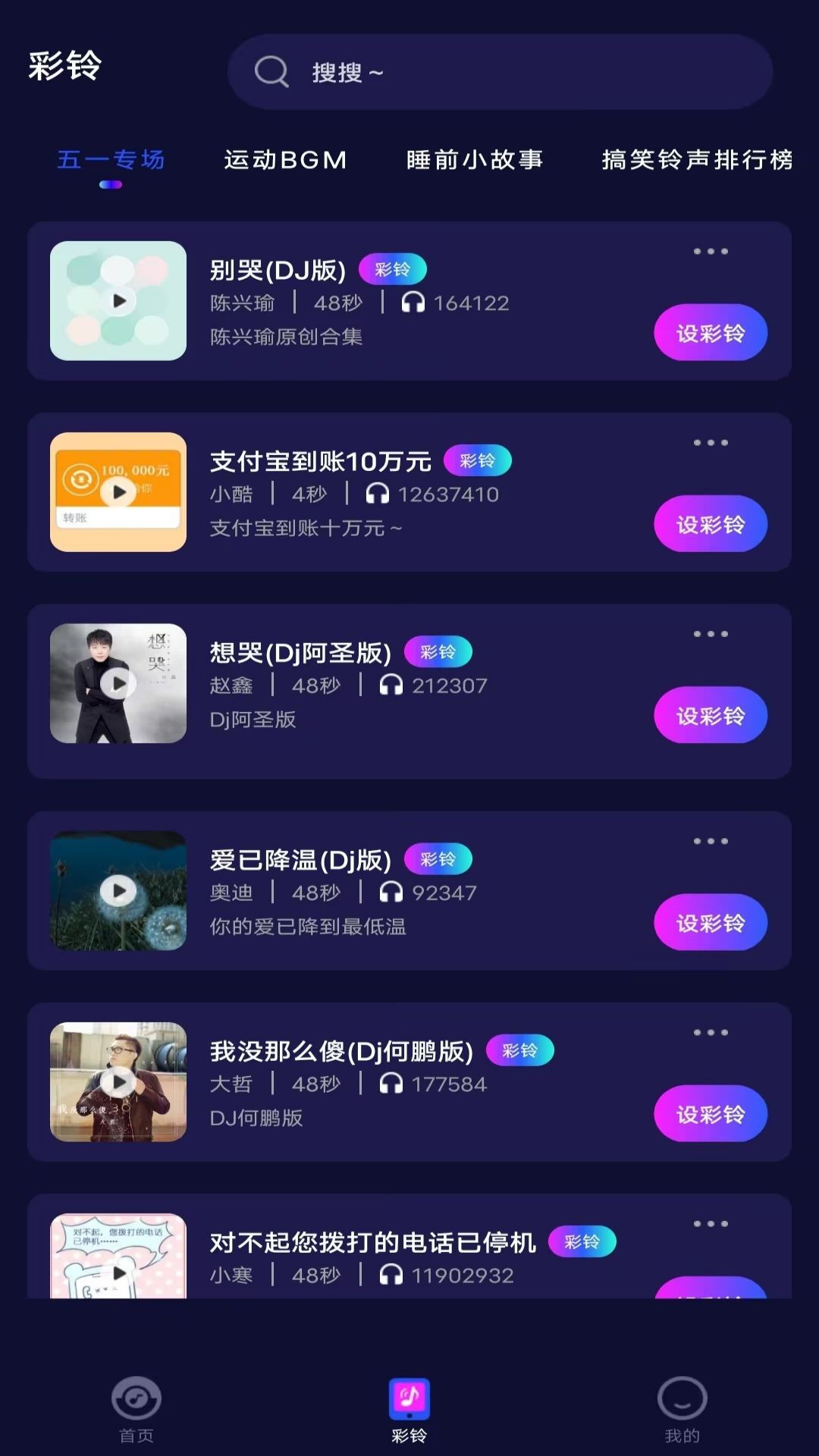
Task: Open the 对不起您拨打的电话已停机 item
Action: click(372, 1243)
